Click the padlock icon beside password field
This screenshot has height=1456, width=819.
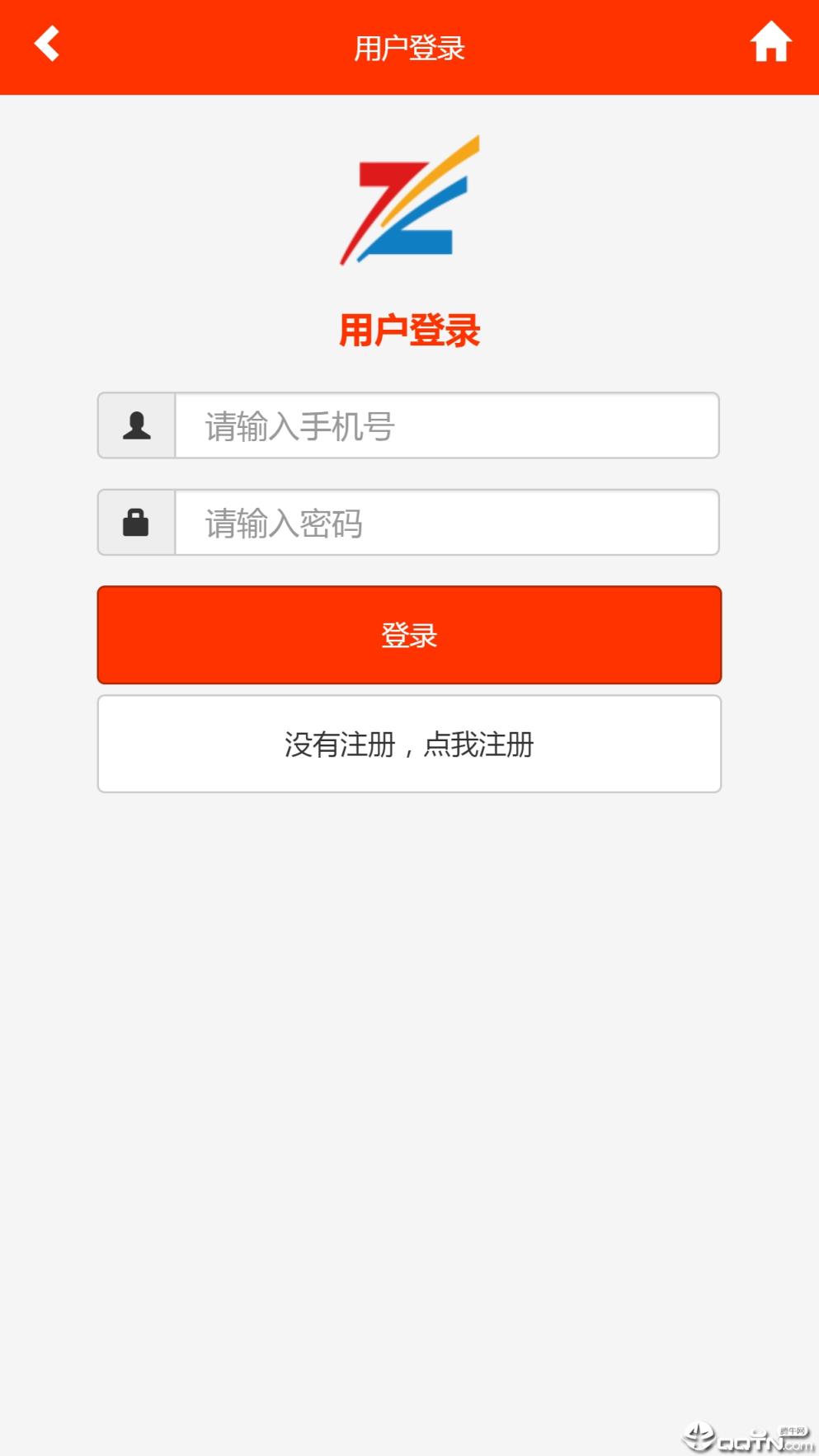136,522
